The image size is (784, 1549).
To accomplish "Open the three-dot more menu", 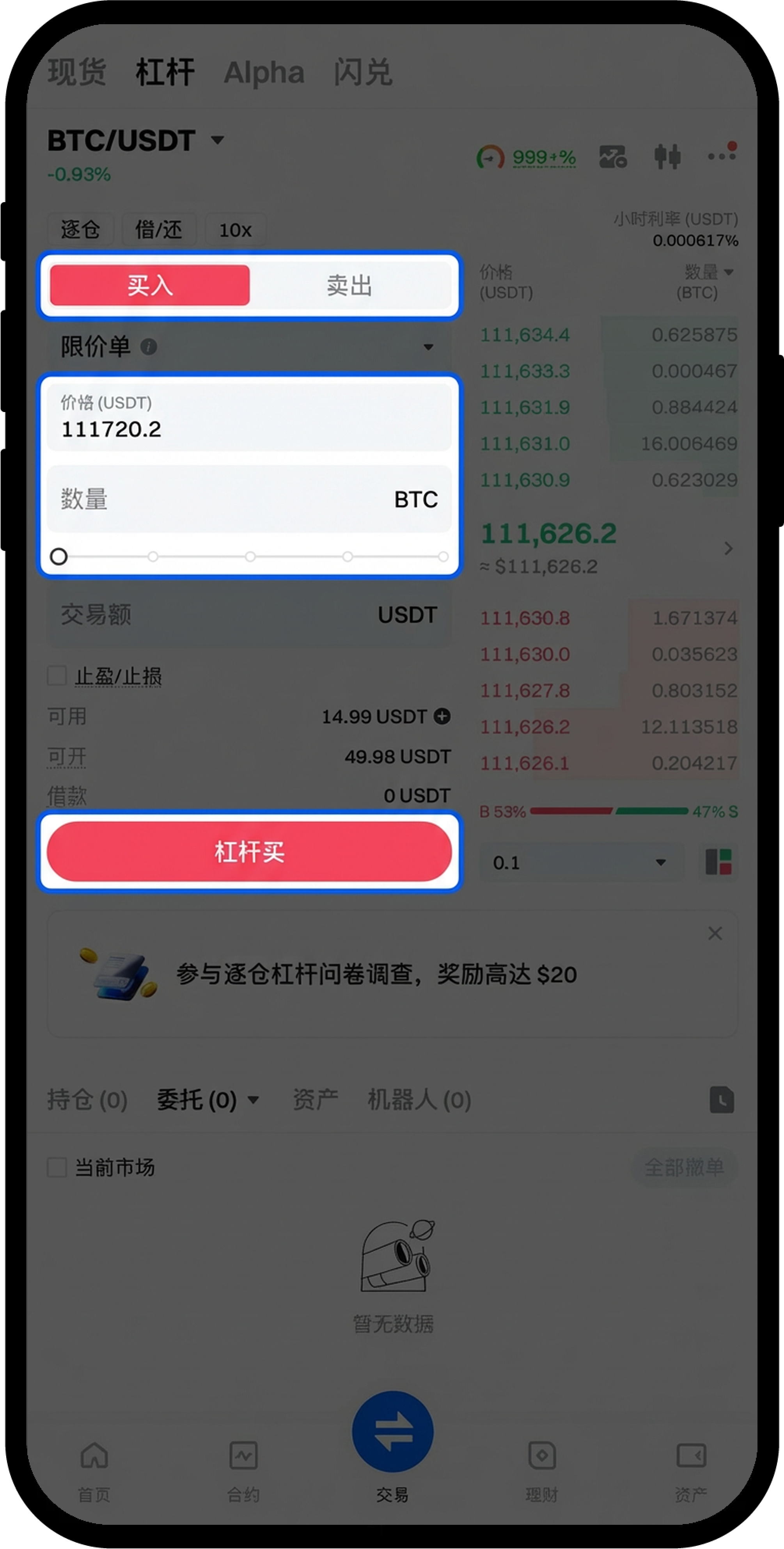I will click(x=722, y=156).
